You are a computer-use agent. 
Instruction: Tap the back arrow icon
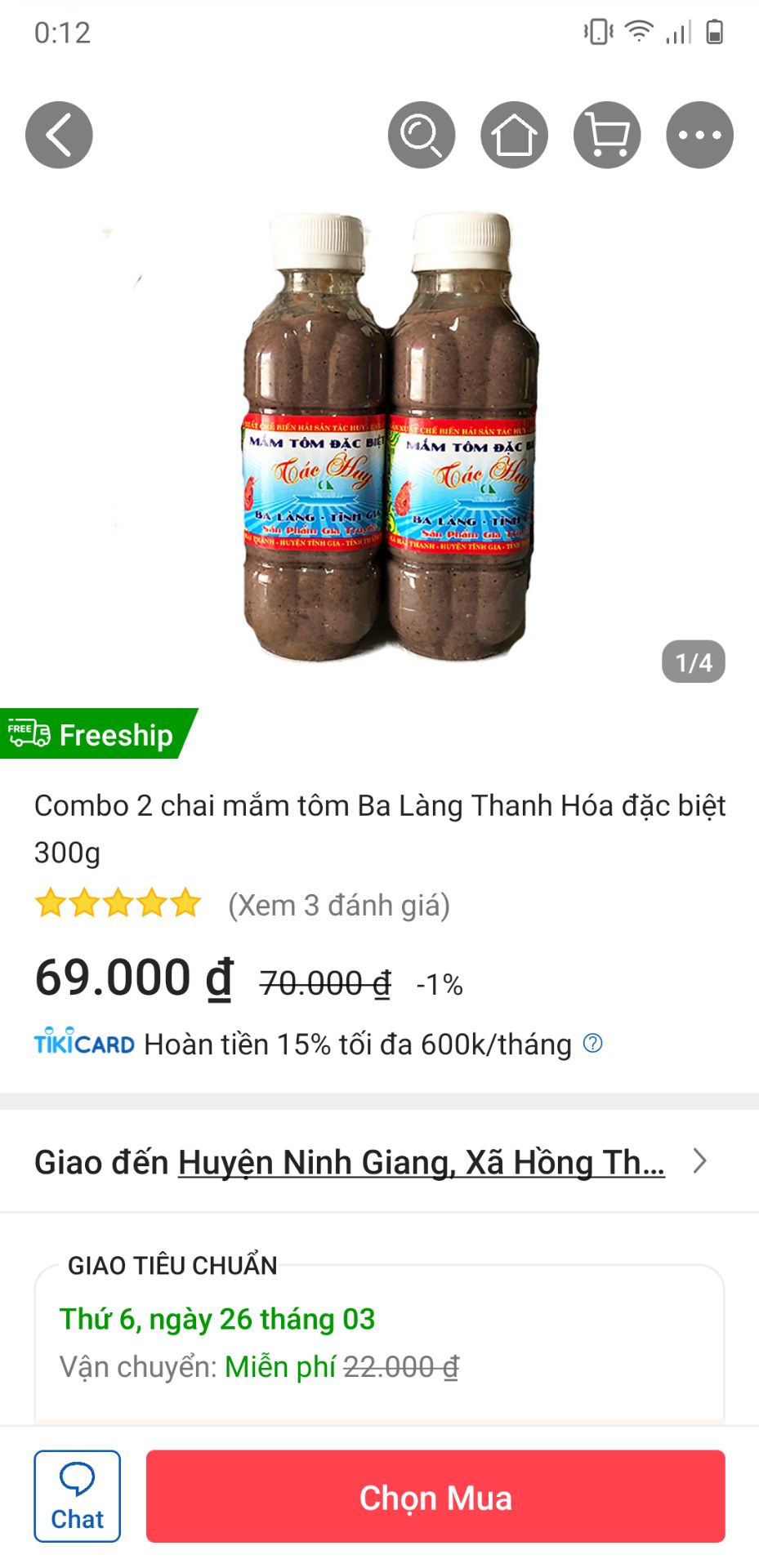[x=57, y=134]
